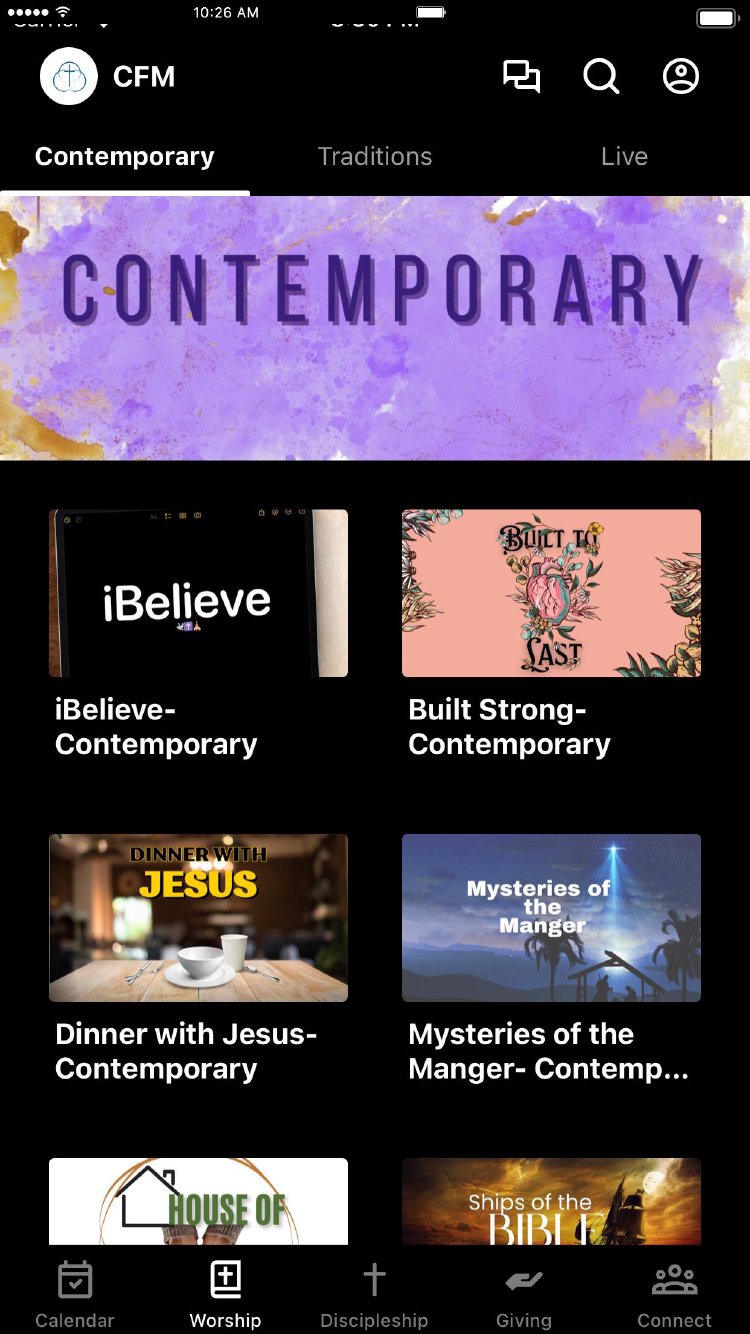Open the user profile icon

[x=681, y=77]
